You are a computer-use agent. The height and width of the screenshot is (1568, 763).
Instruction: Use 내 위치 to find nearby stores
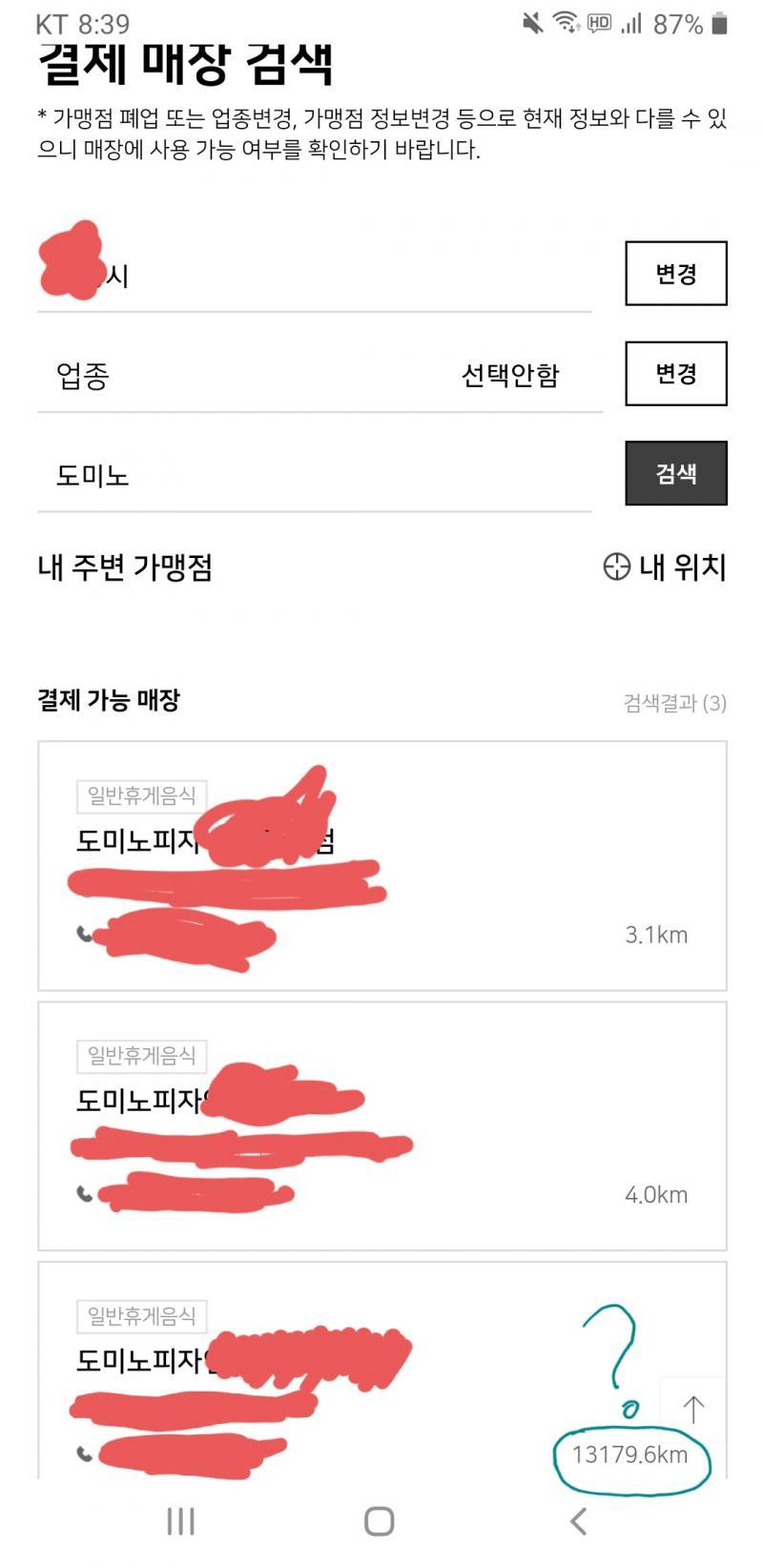coord(665,567)
